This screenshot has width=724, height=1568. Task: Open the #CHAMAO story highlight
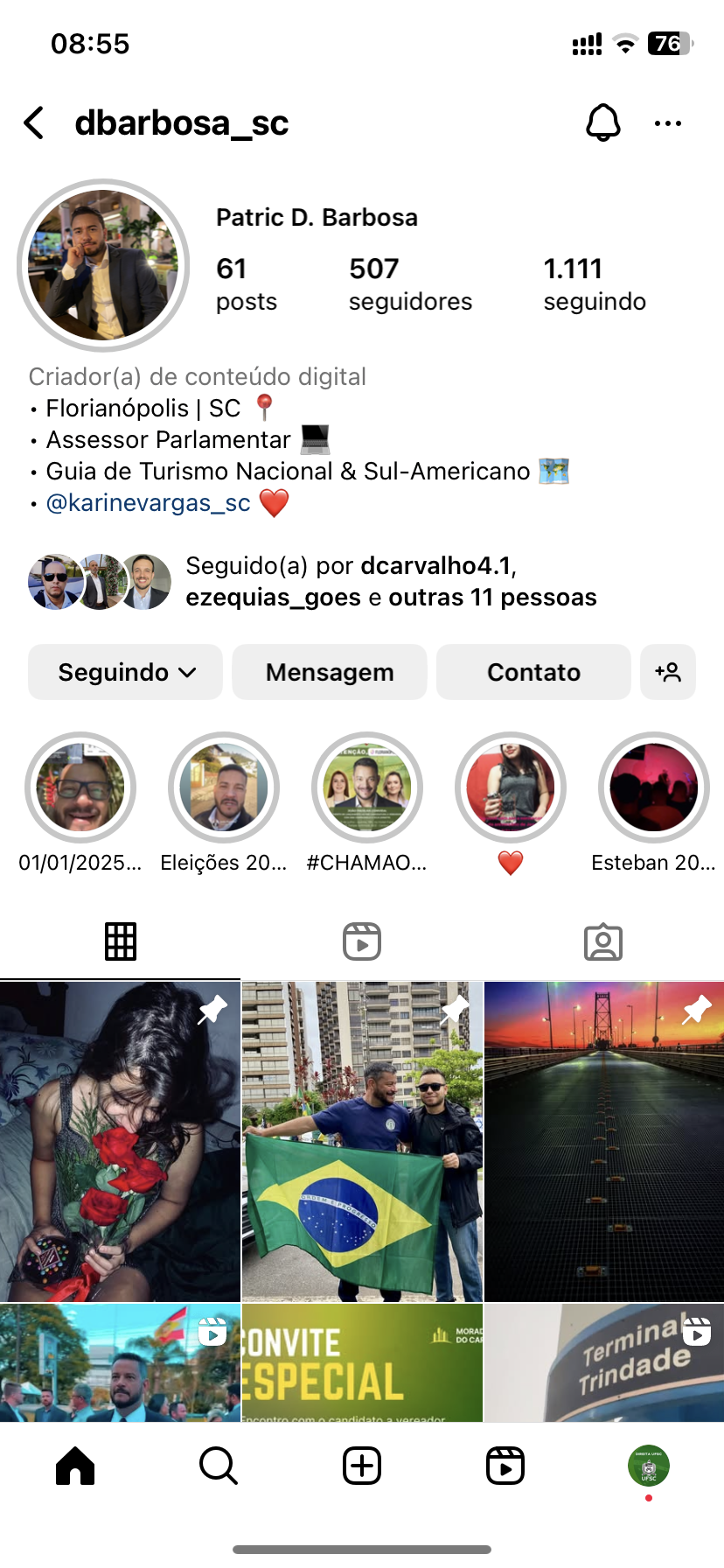(x=367, y=787)
